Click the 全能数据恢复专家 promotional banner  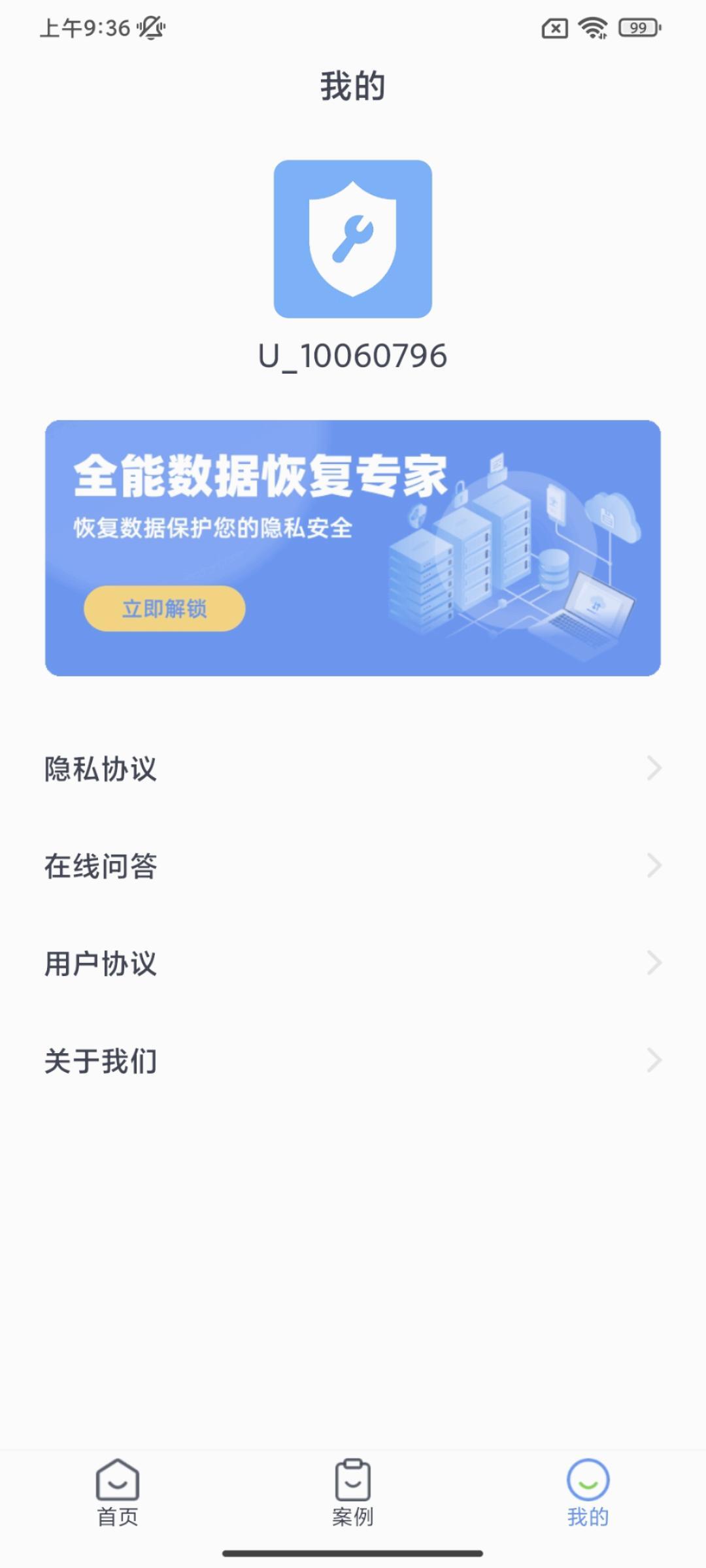coord(353,546)
